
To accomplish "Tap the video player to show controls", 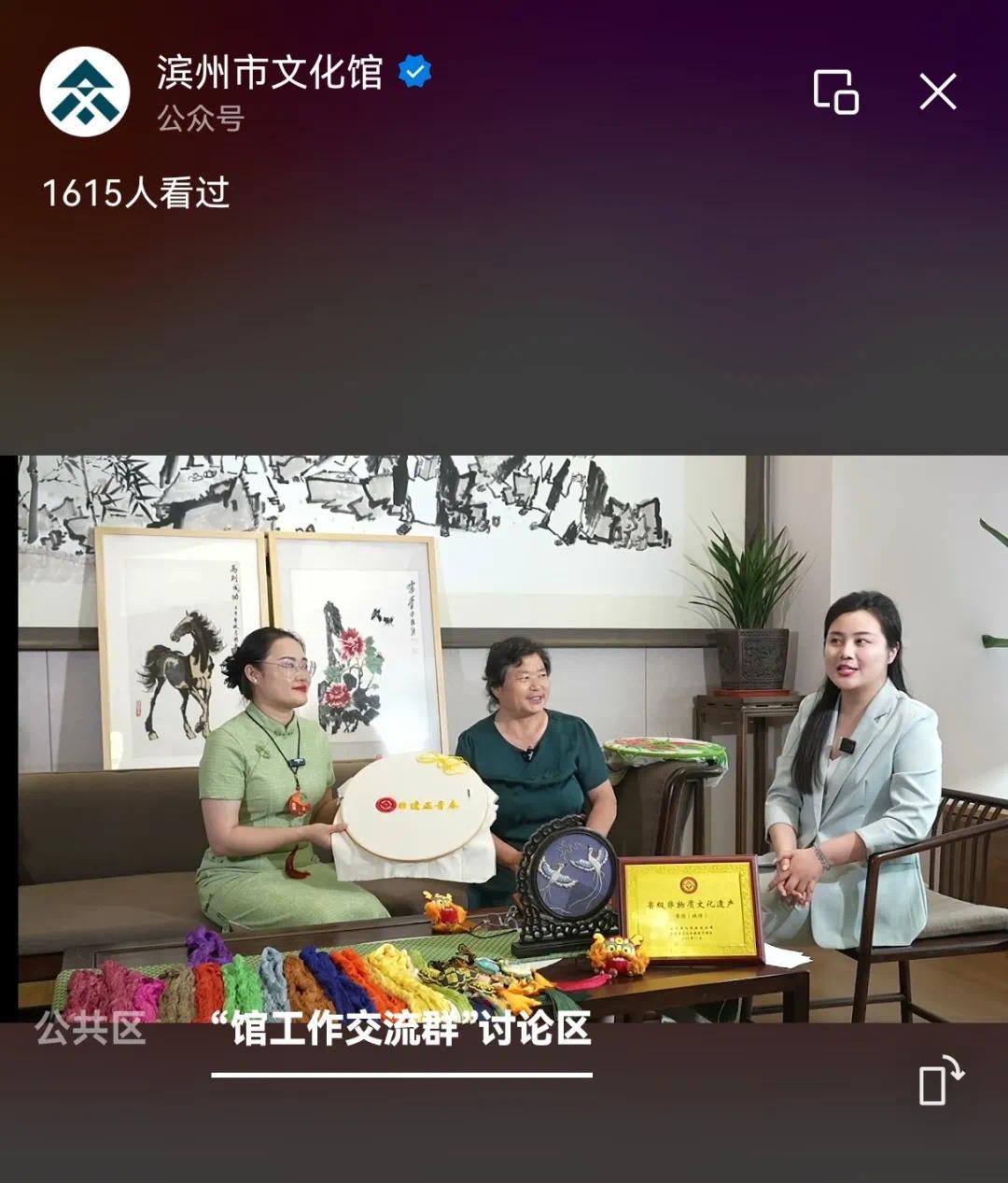I will tap(504, 738).
